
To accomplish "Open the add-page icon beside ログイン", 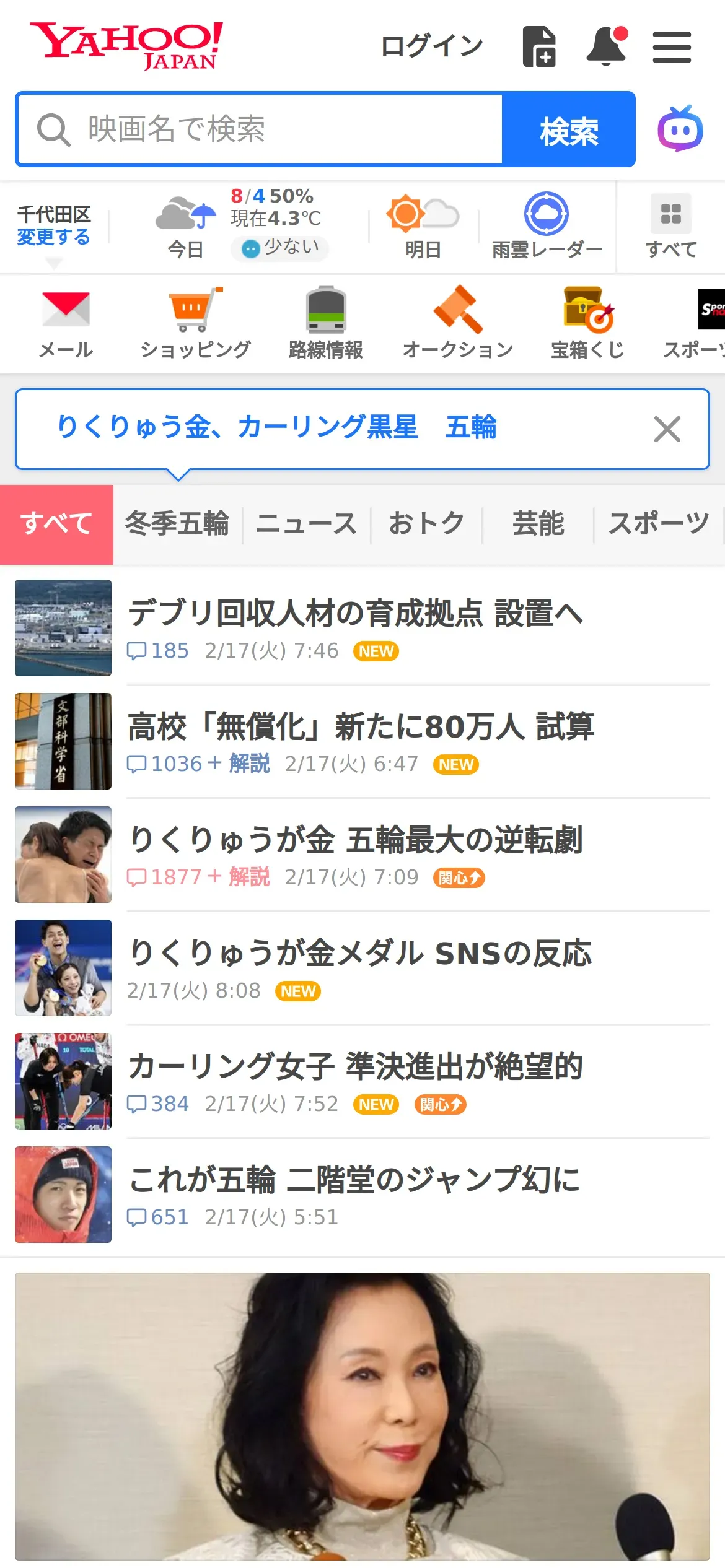I will (x=539, y=46).
